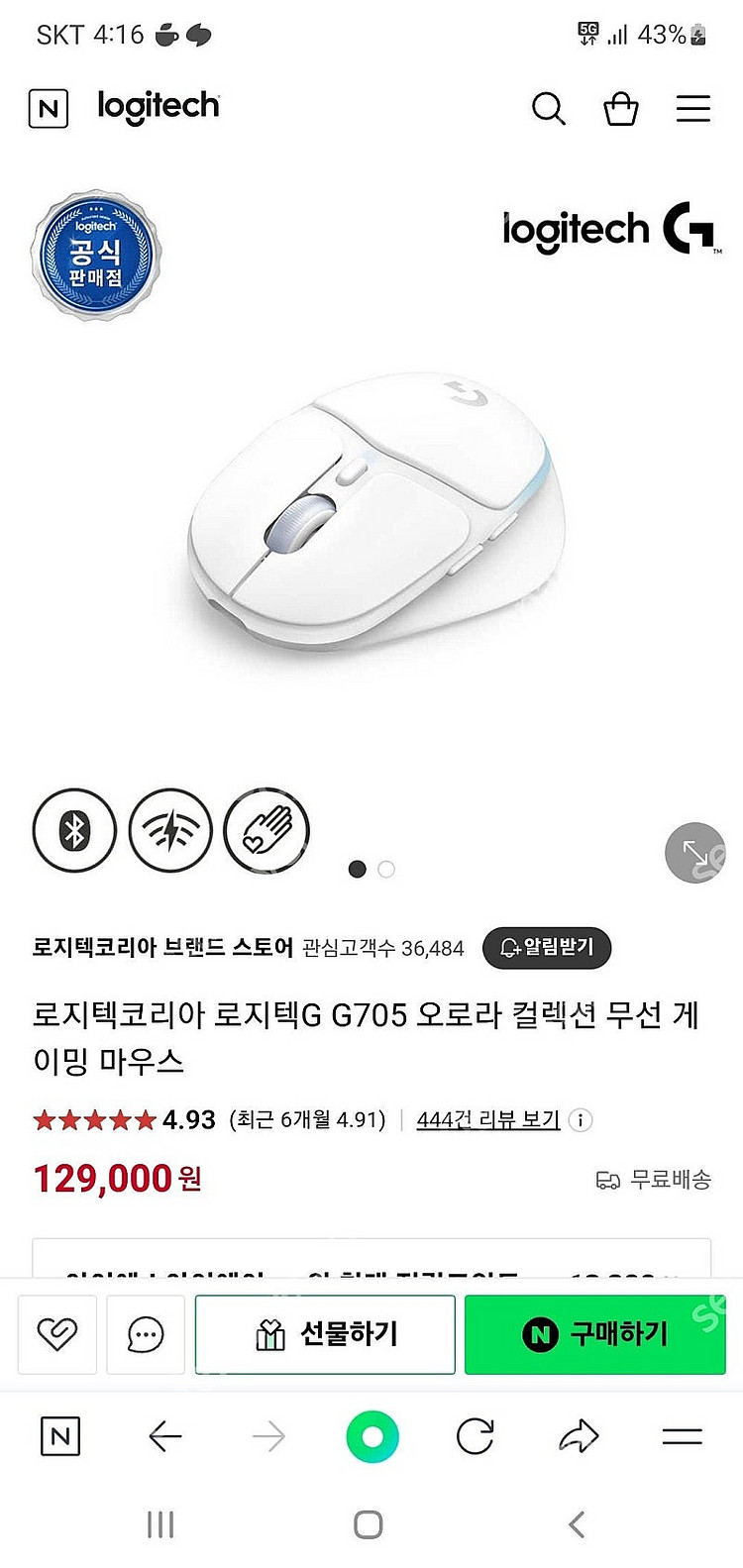
Task: Open the Logitech store home
Action: coord(159,106)
